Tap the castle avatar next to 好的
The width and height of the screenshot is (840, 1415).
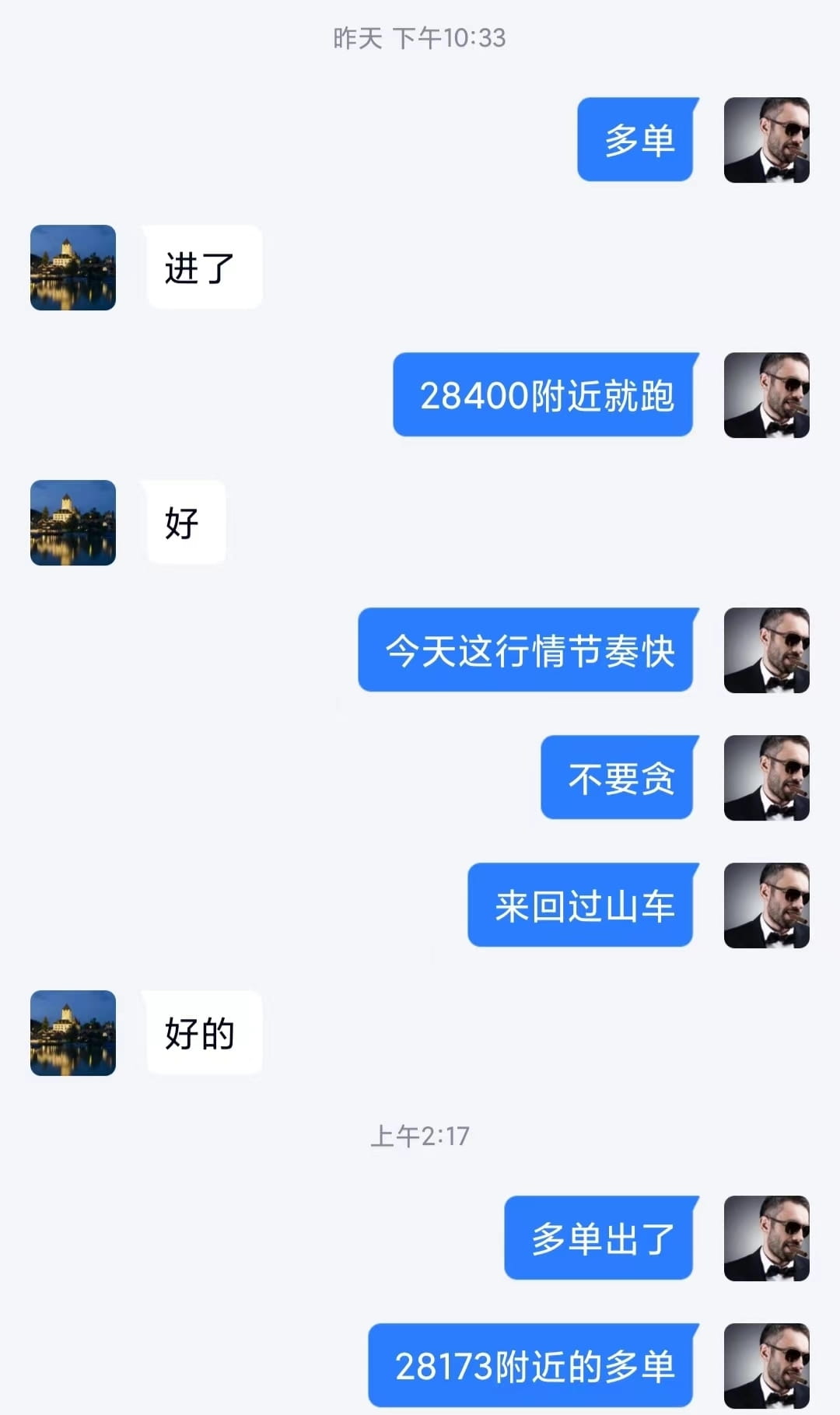(x=73, y=1033)
